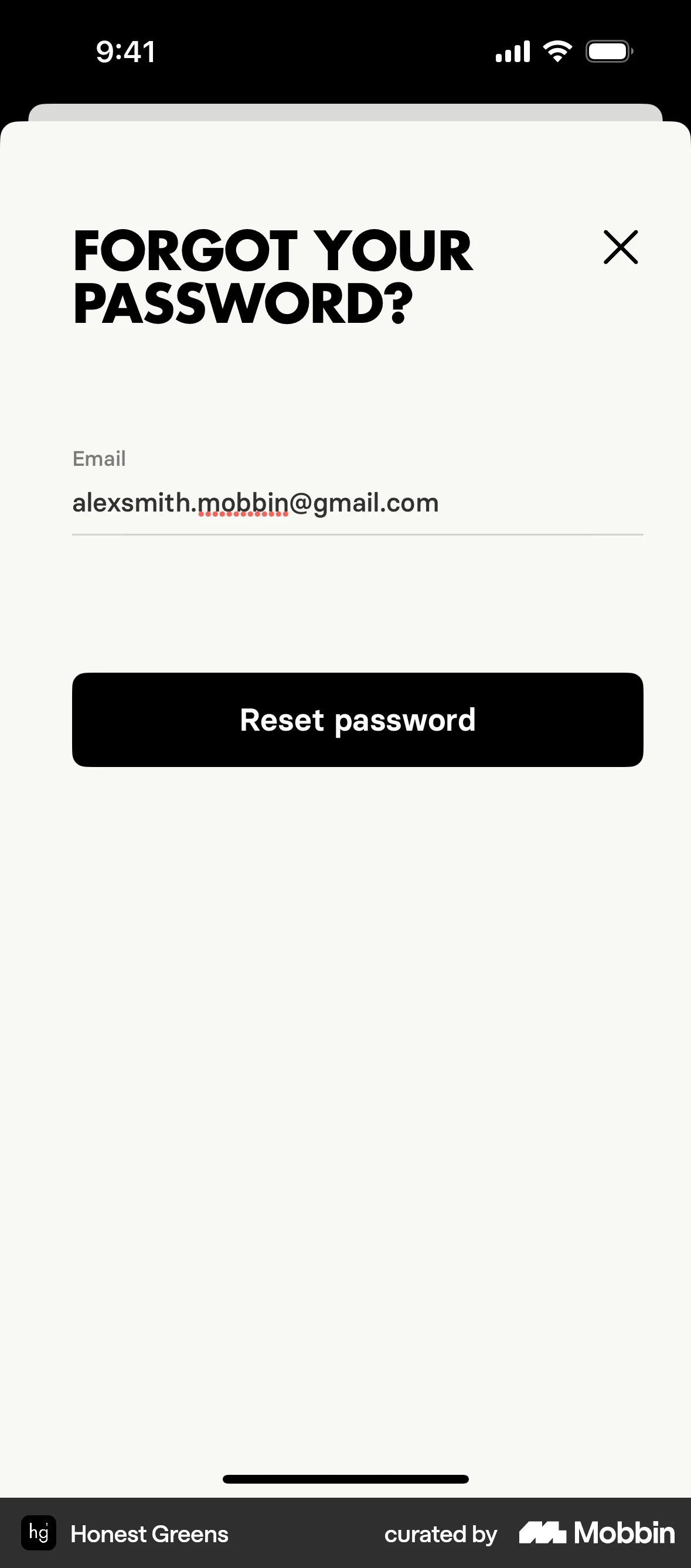Tap the home indicator bar

(x=345, y=1478)
